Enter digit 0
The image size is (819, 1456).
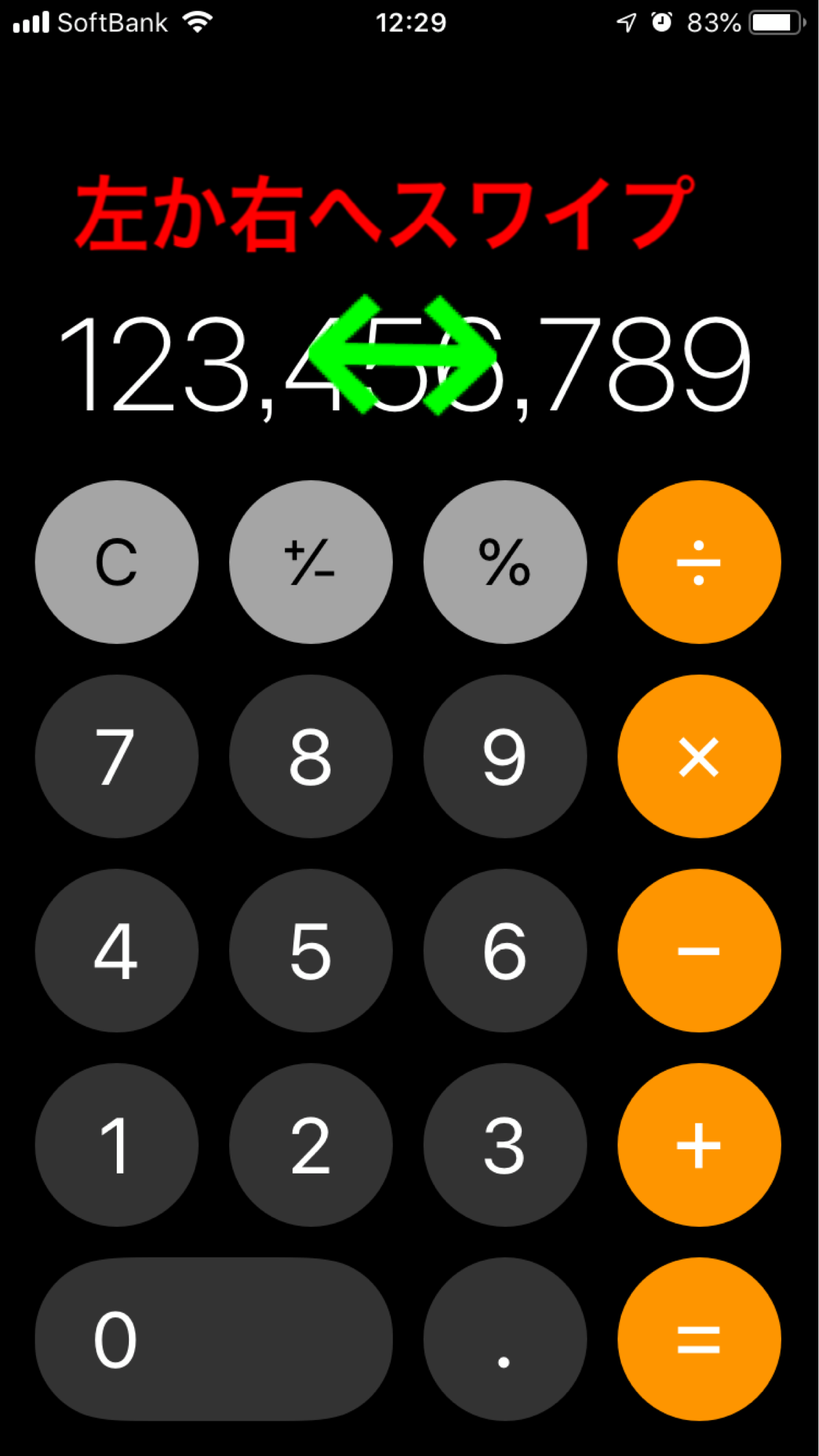[x=214, y=1339]
